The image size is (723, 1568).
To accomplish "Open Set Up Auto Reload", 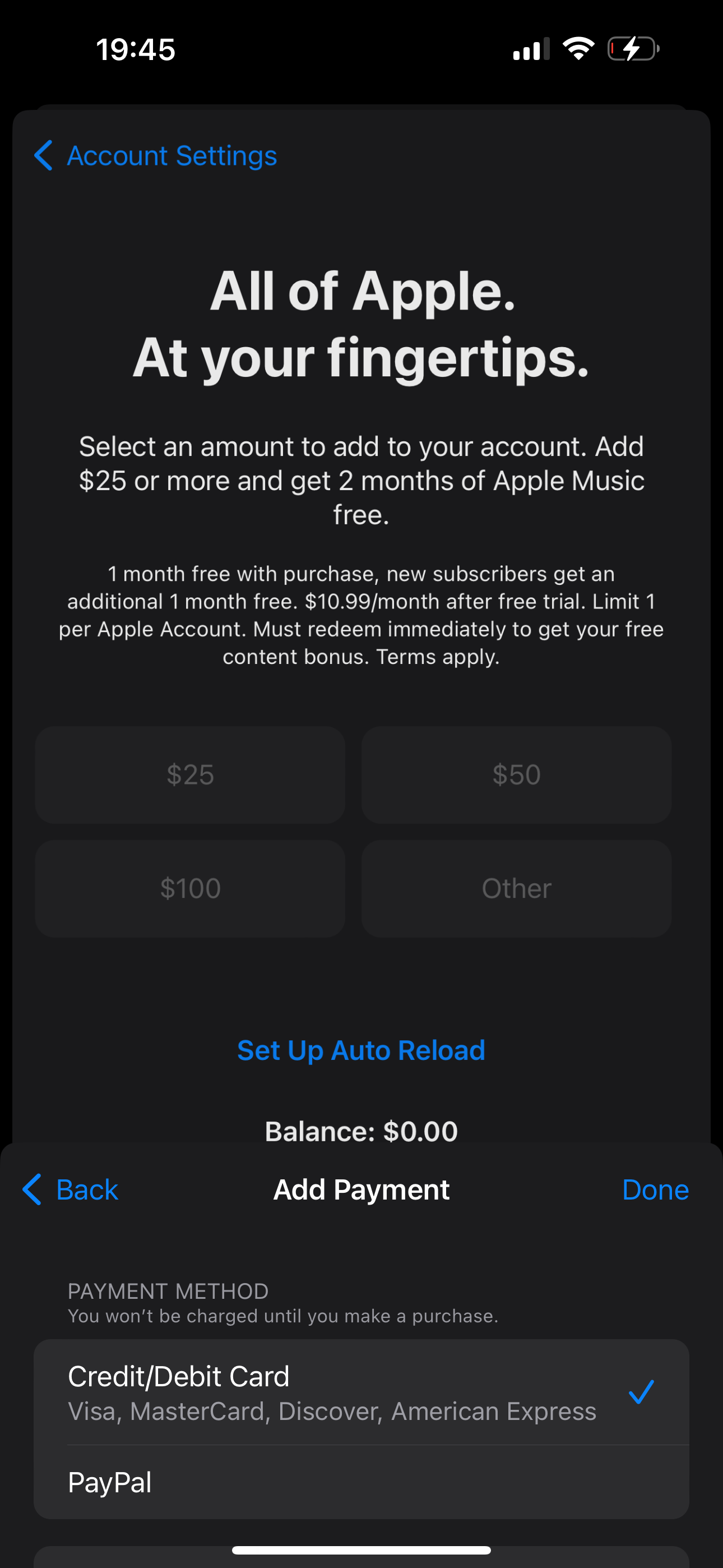I will point(361,1050).
